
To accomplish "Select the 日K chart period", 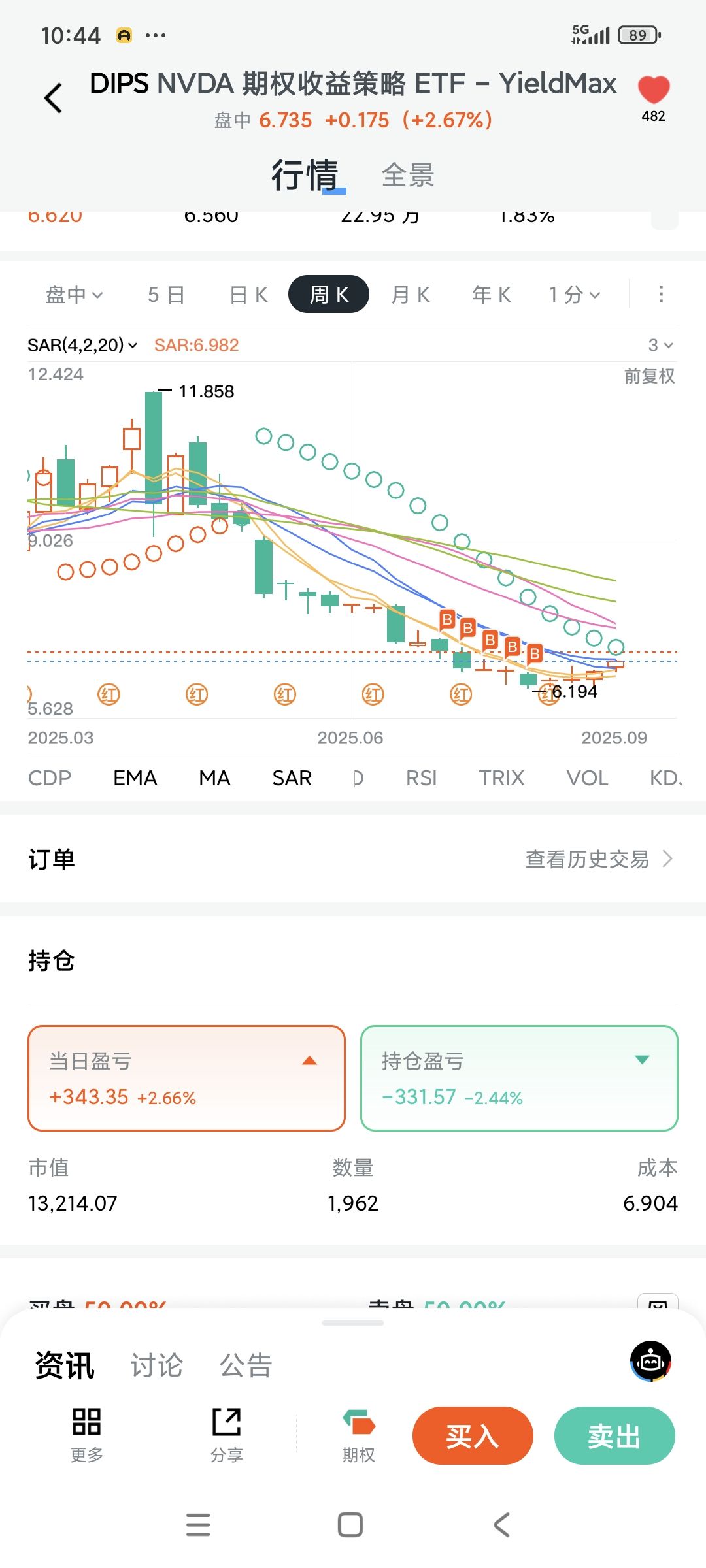I will (x=249, y=295).
